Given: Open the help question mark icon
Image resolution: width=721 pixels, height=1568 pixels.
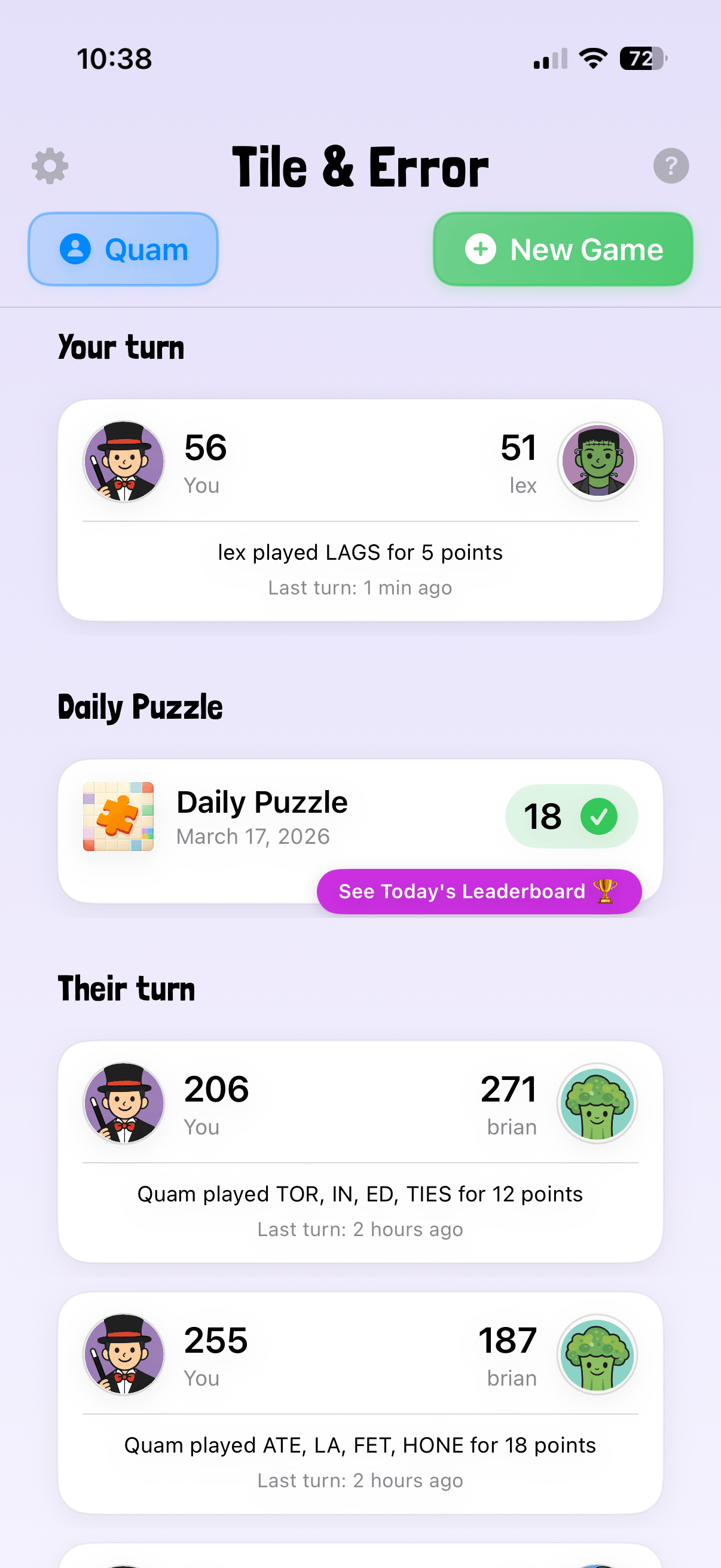Looking at the screenshot, I should tap(670, 166).
